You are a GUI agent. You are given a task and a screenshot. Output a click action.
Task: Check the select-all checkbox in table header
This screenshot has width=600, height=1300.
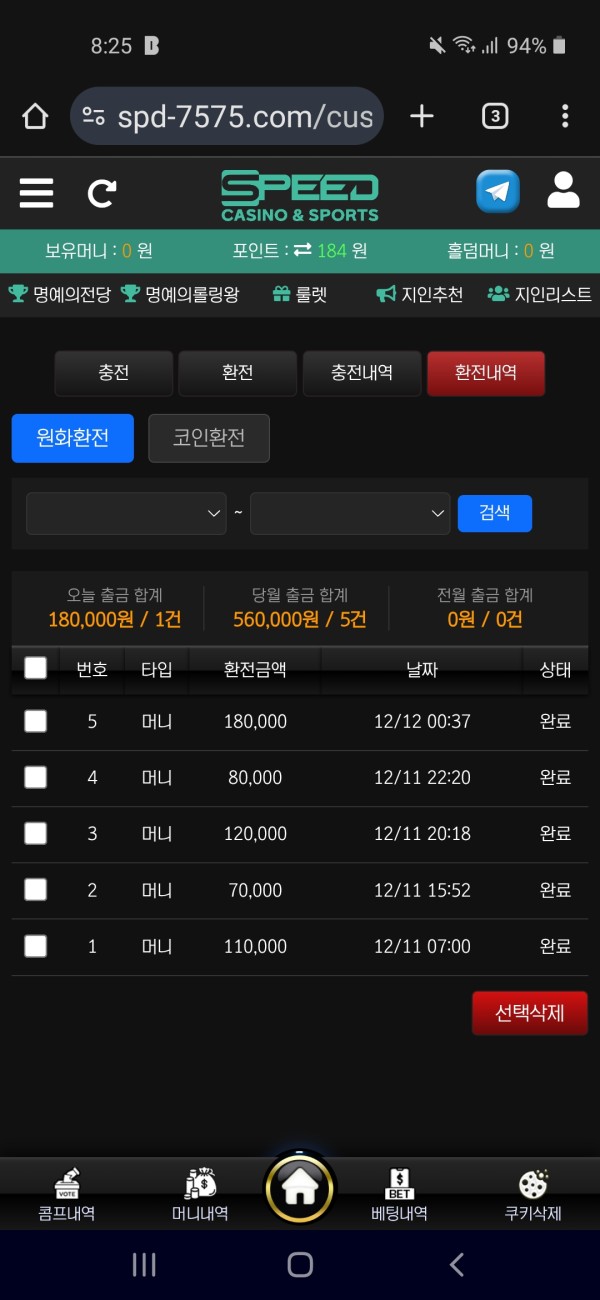click(35, 668)
